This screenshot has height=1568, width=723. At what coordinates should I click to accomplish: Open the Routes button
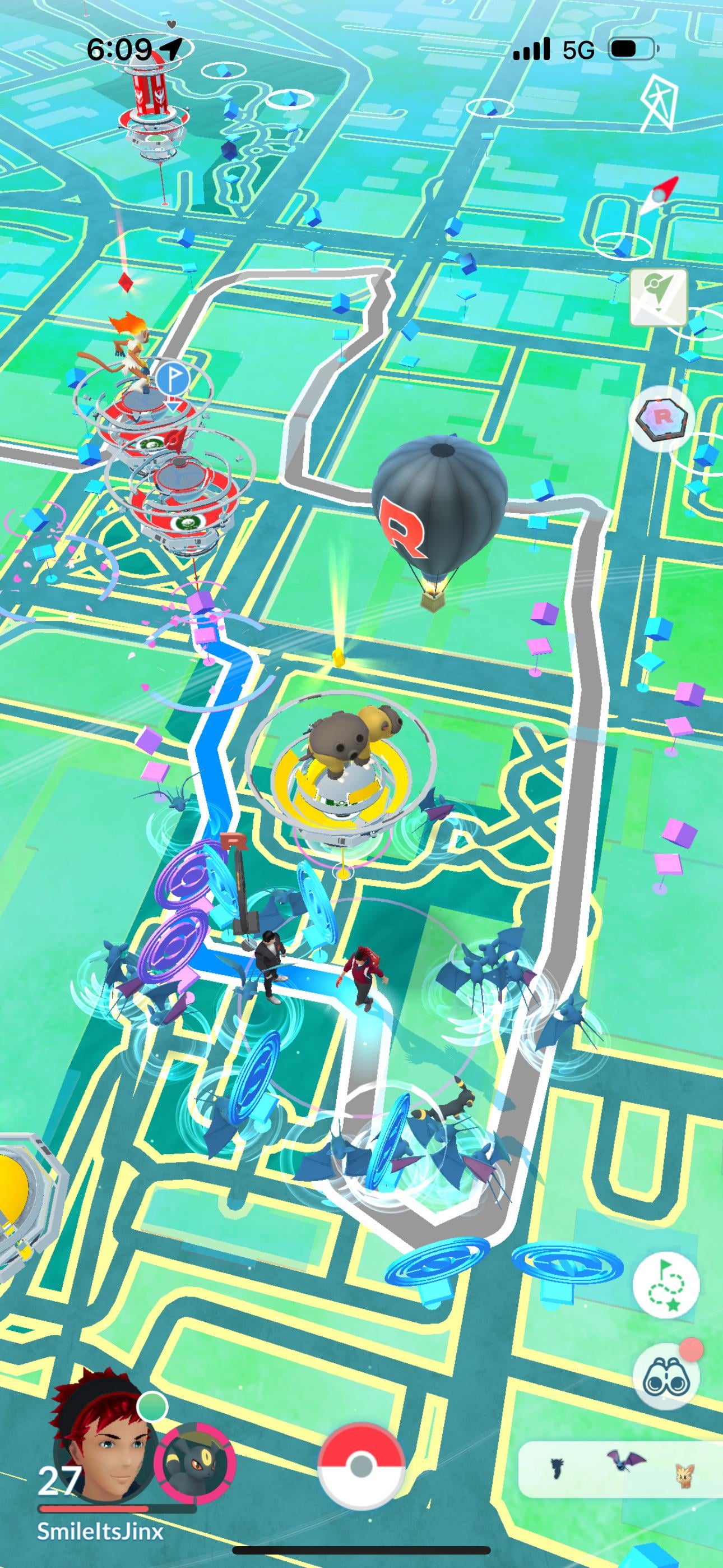(665, 1285)
